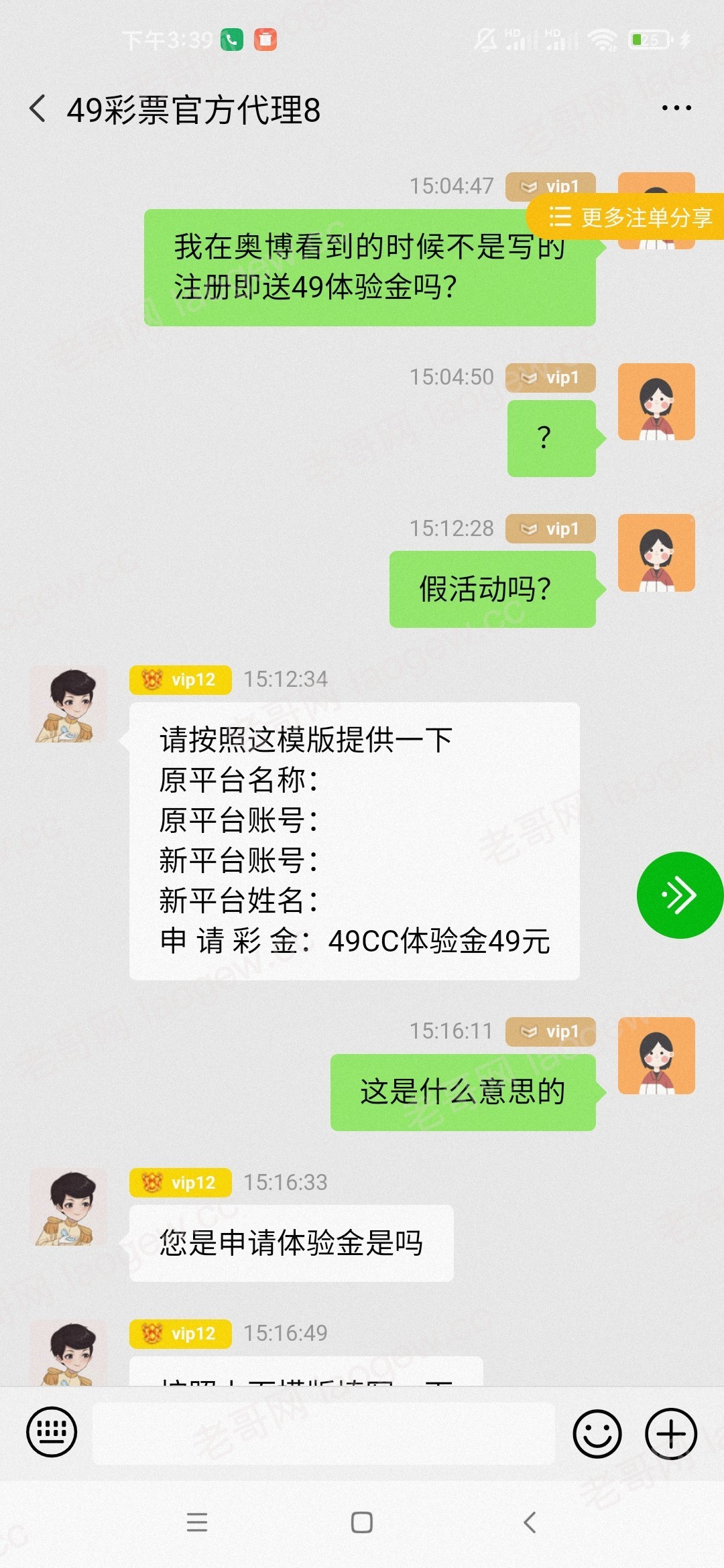Go back from the 49彩票官方代理8 chat
724x1568 pixels.
(38, 109)
